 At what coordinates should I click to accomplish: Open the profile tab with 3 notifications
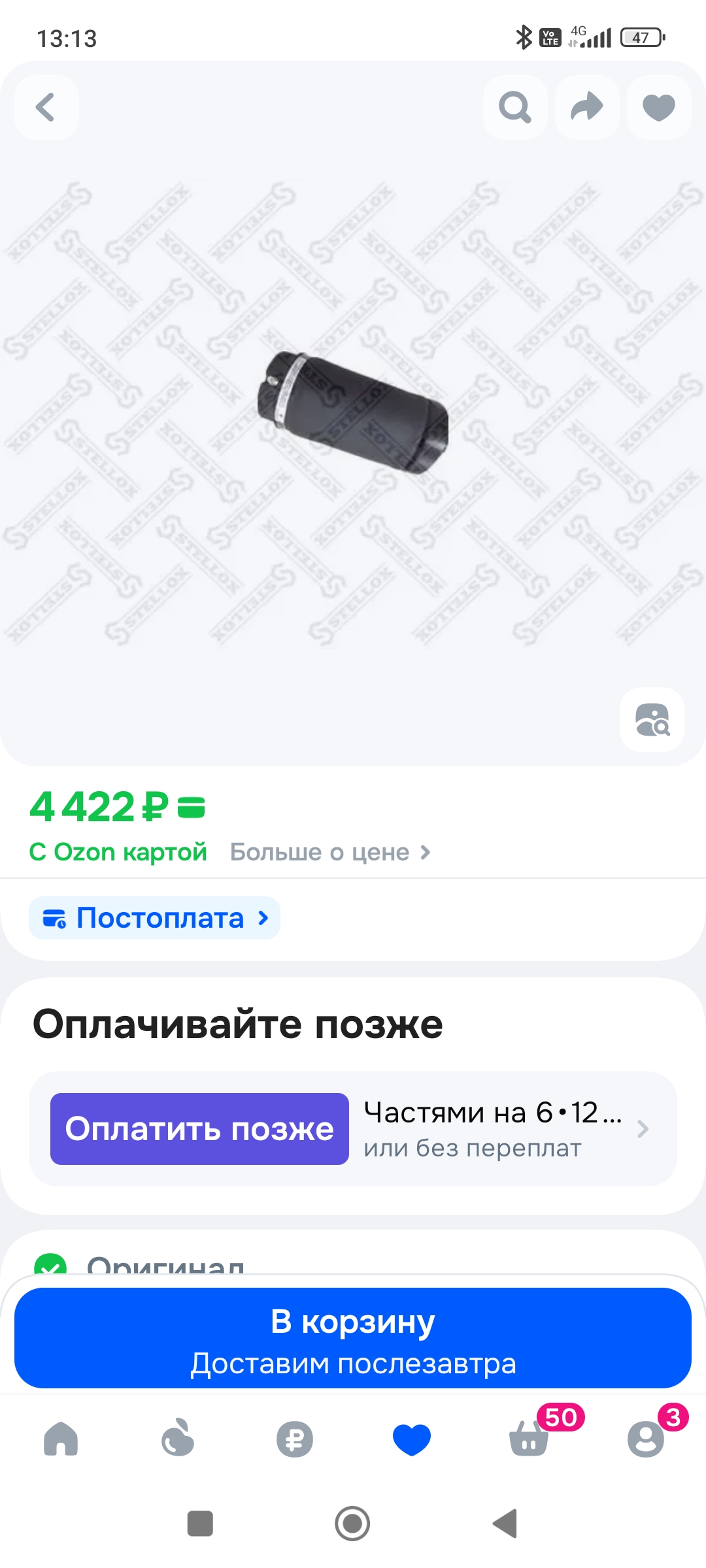[x=646, y=1439]
